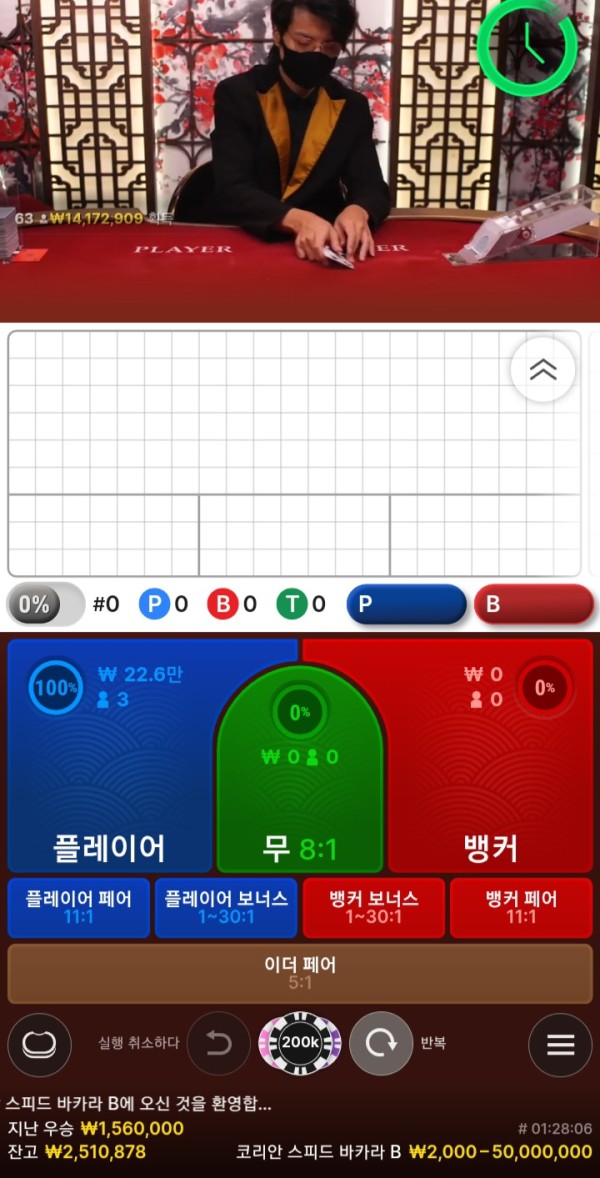
Task: Tap the blue P prediction button
Action: tap(406, 604)
